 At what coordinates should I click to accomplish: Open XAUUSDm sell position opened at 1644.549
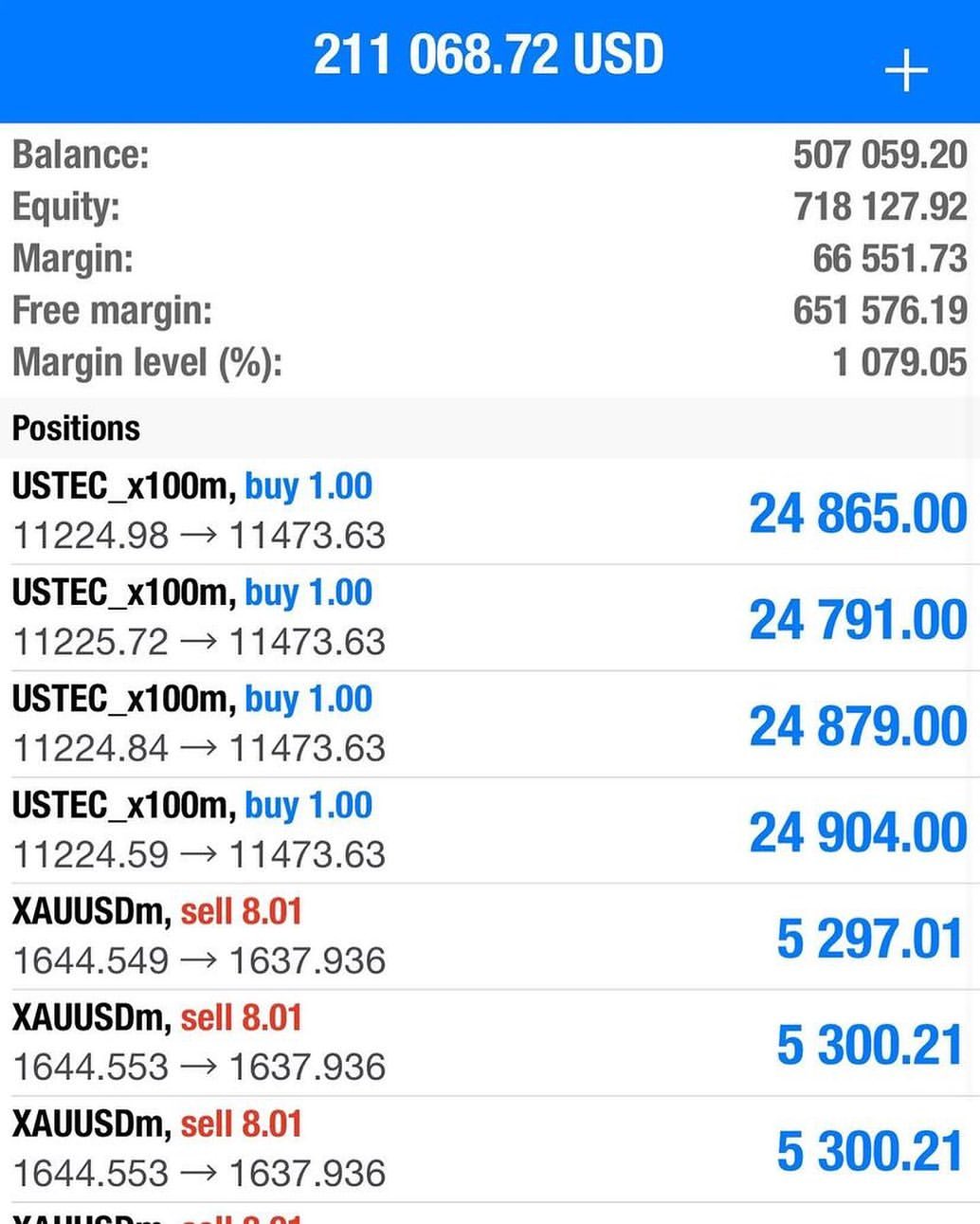click(x=490, y=937)
